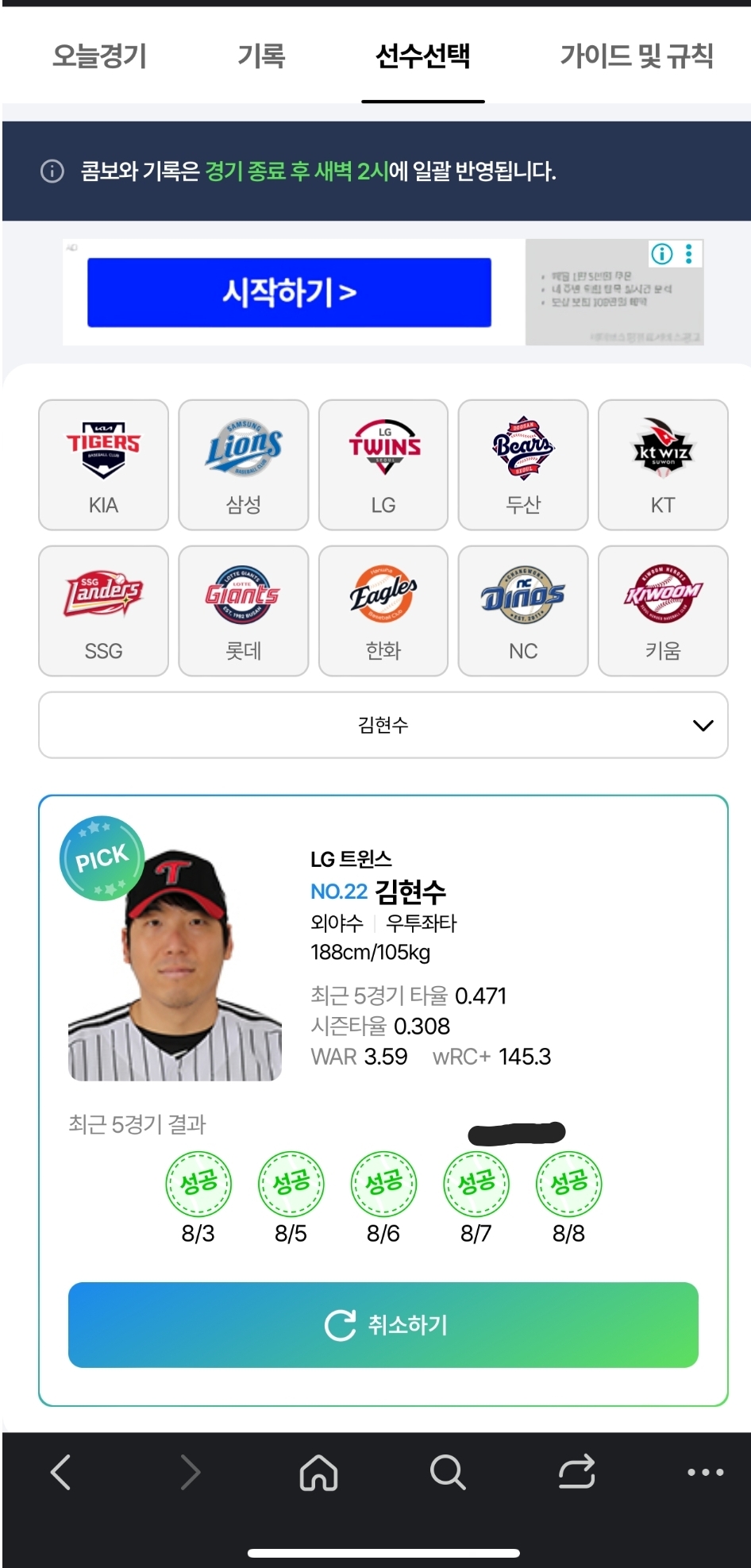Open the browser more options menu
The width and height of the screenshot is (751, 1568).
(x=705, y=1472)
